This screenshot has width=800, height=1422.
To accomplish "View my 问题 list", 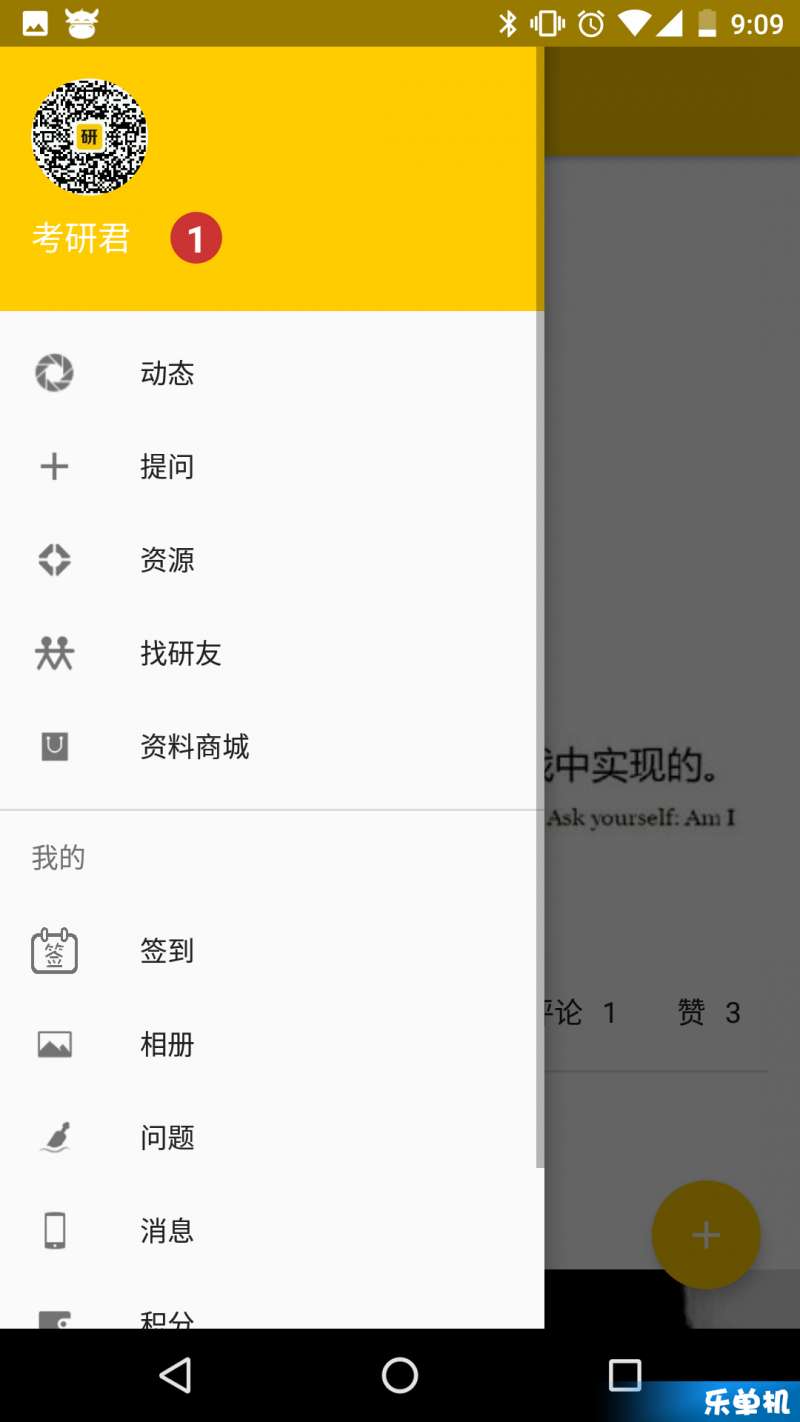I will pos(167,1138).
